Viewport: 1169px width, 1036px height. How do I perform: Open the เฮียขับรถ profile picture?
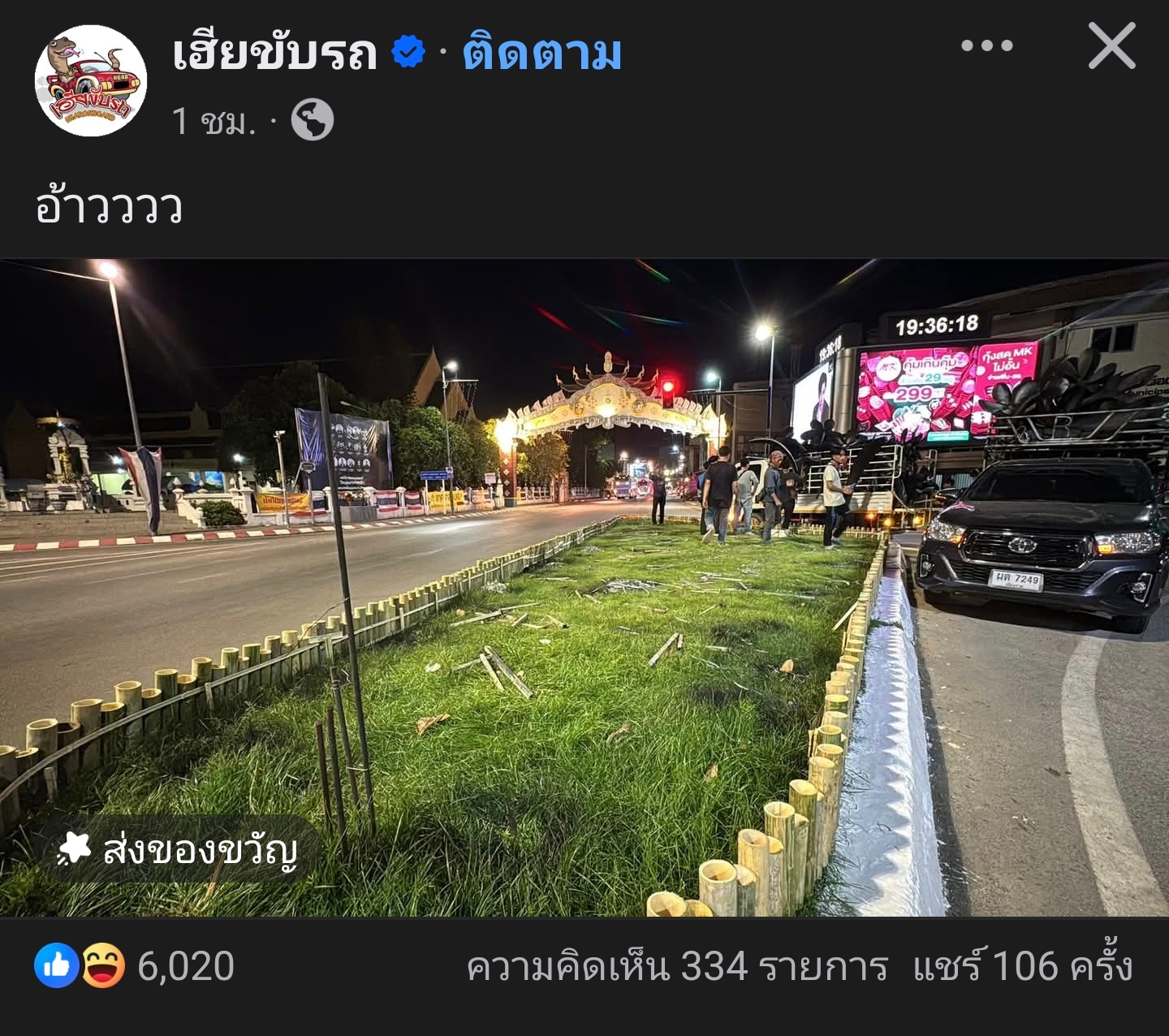point(91,80)
